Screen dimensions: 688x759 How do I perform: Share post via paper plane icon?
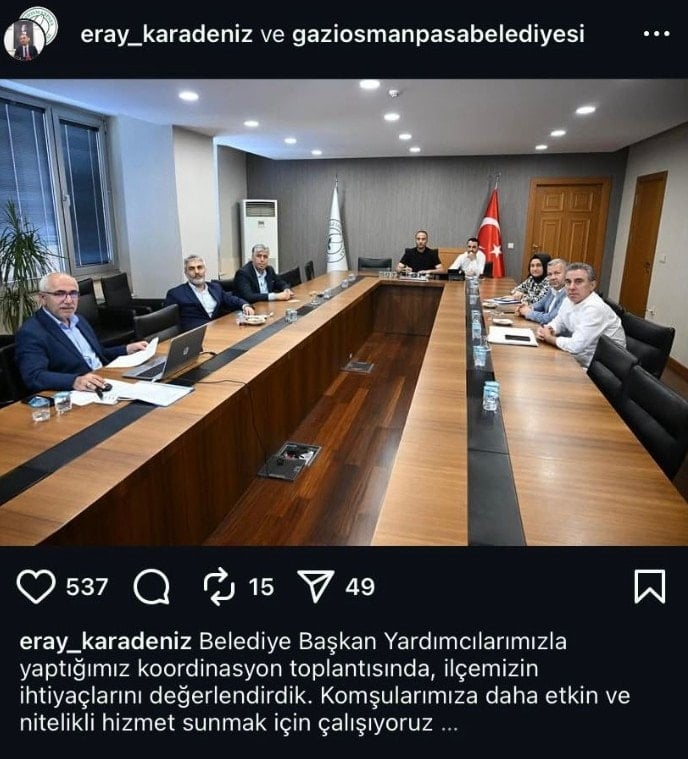(x=316, y=587)
